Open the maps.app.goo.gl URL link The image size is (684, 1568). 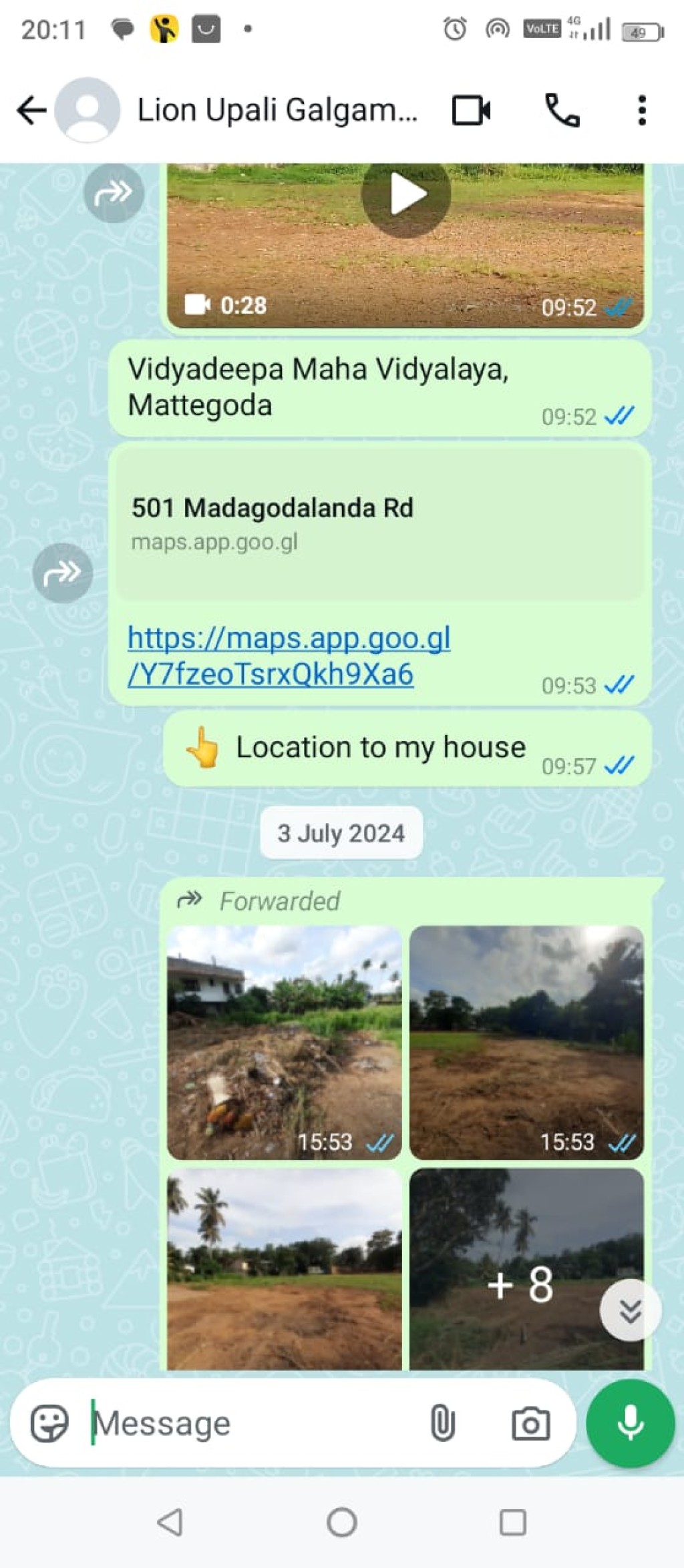point(289,656)
